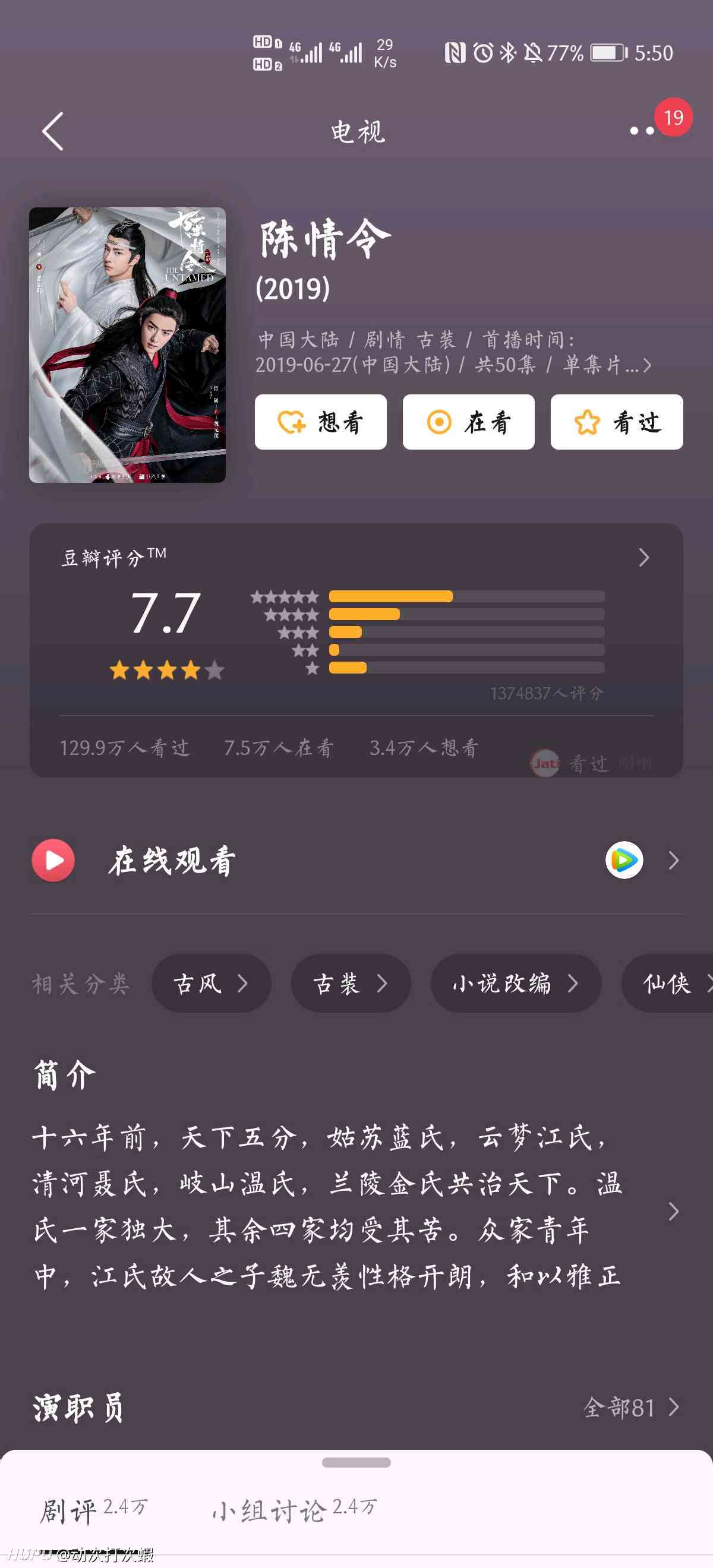Select the 古装 category chip
This screenshot has width=713, height=1568.
click(x=351, y=983)
